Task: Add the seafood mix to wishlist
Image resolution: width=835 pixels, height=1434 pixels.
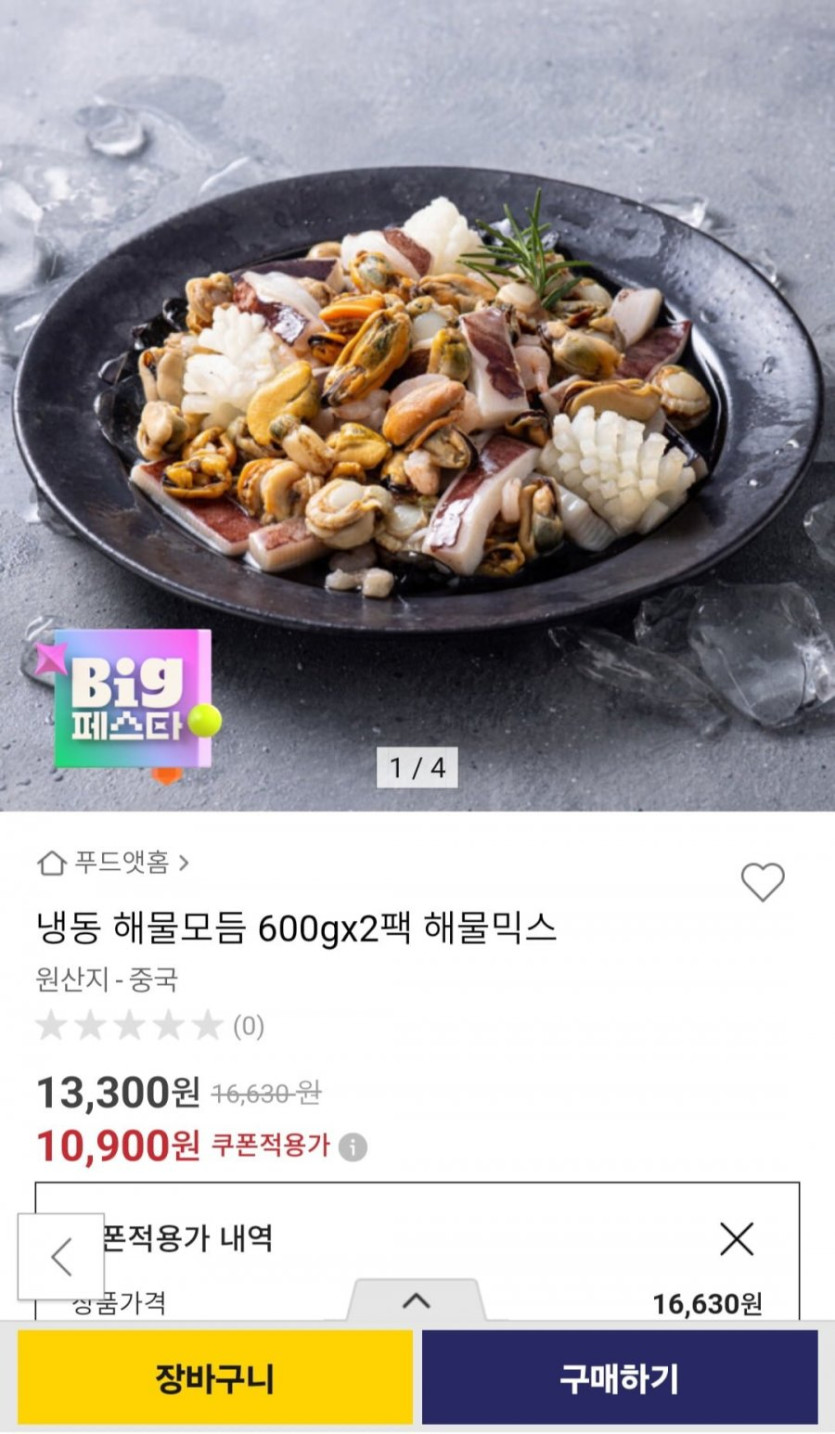Action: [762, 882]
